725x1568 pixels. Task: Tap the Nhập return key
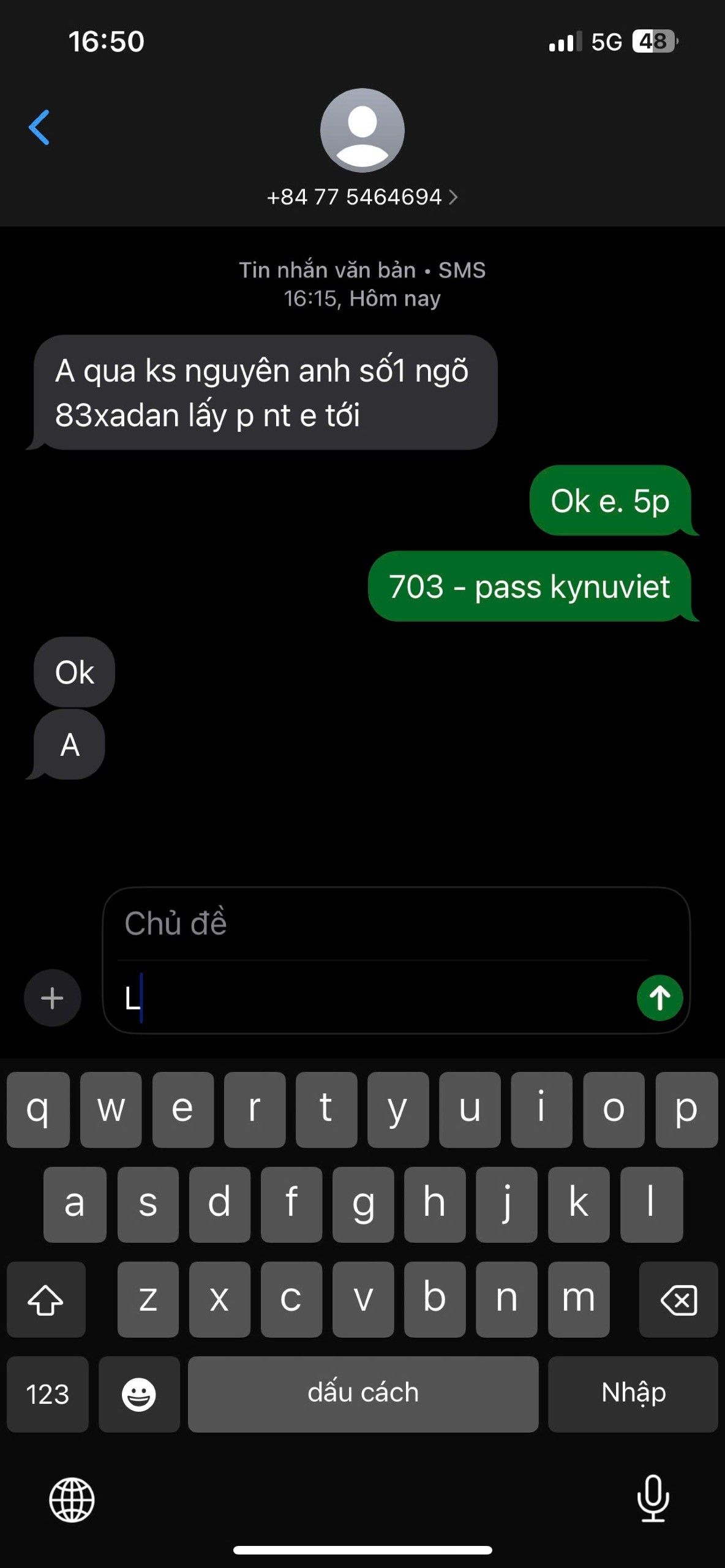633,1394
